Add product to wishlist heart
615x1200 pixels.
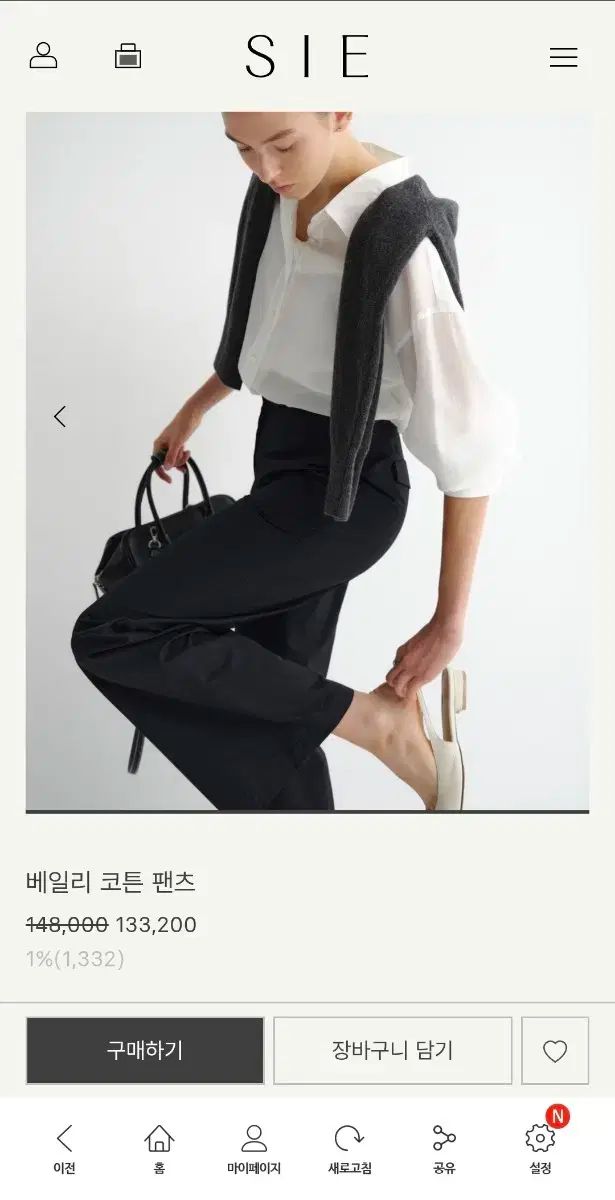(x=554, y=1051)
